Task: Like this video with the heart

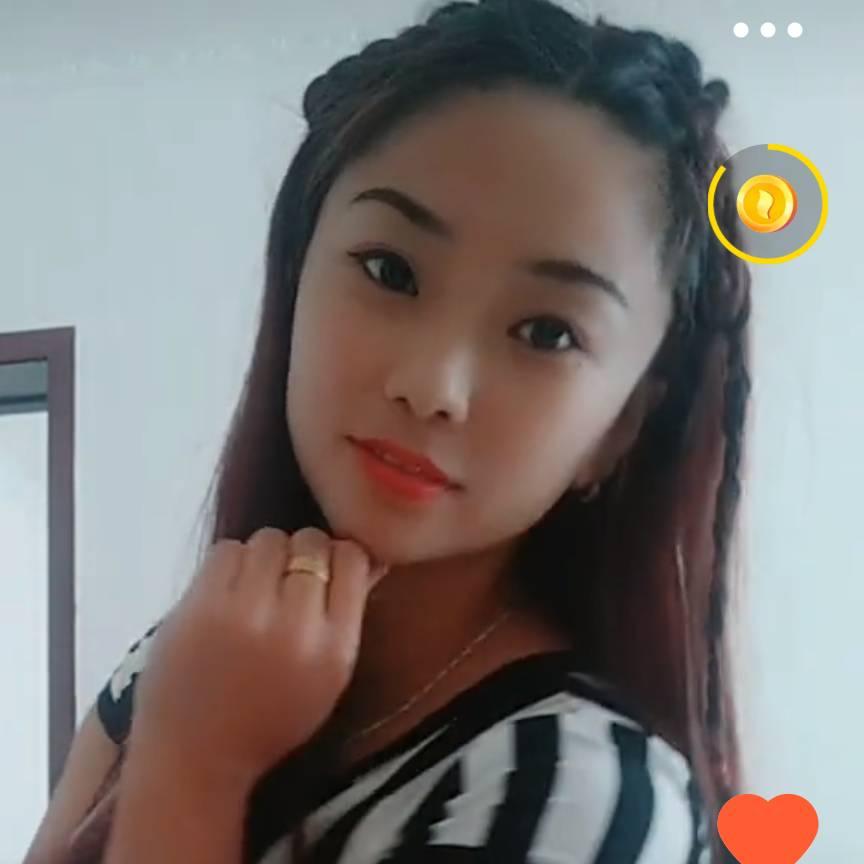Action: 767,829
